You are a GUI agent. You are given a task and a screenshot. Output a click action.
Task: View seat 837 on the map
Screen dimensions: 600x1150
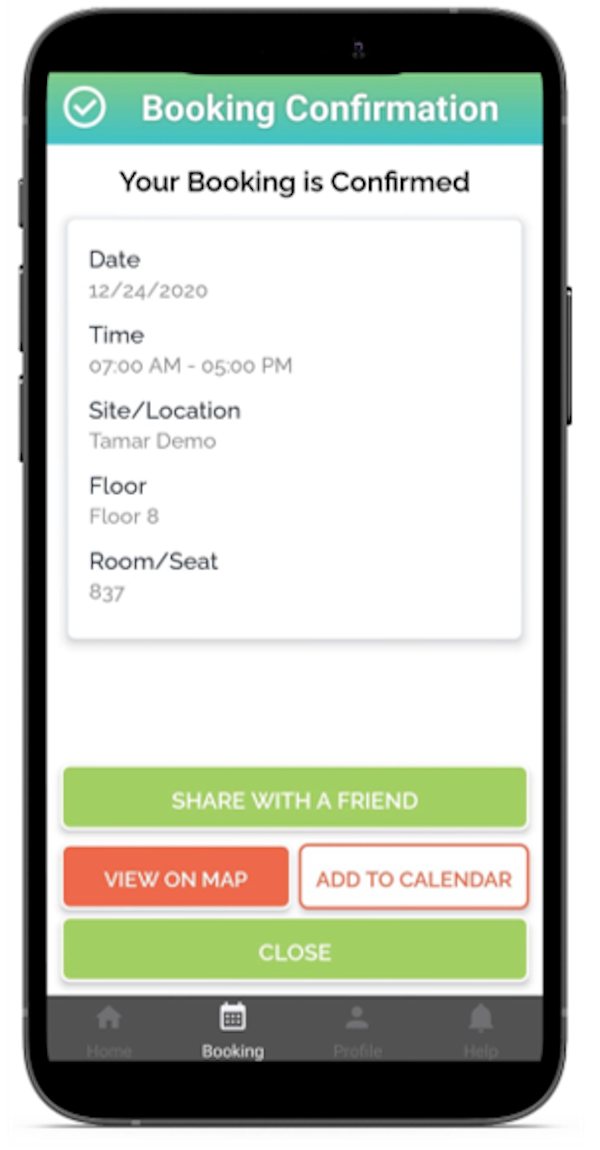coord(176,878)
